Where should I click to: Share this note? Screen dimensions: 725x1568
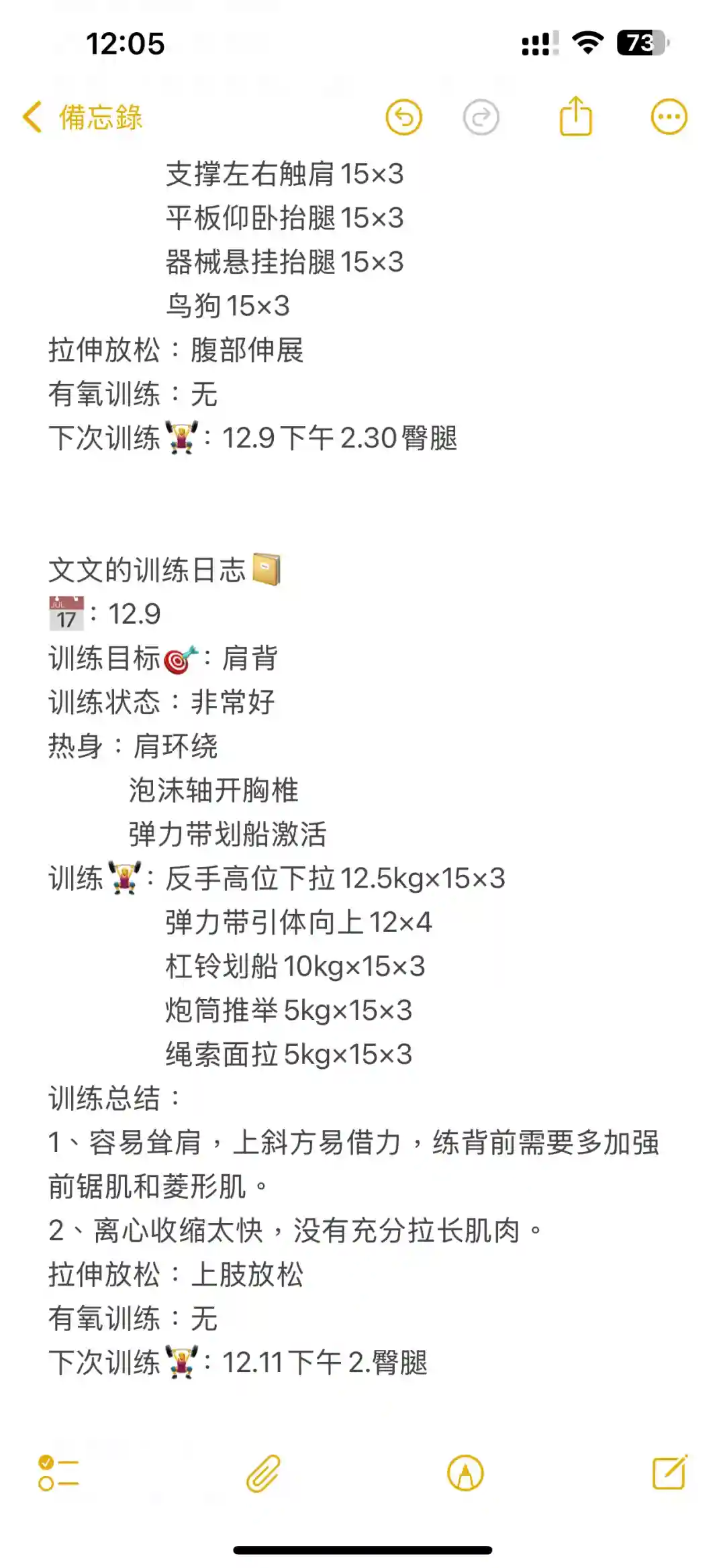click(x=576, y=117)
